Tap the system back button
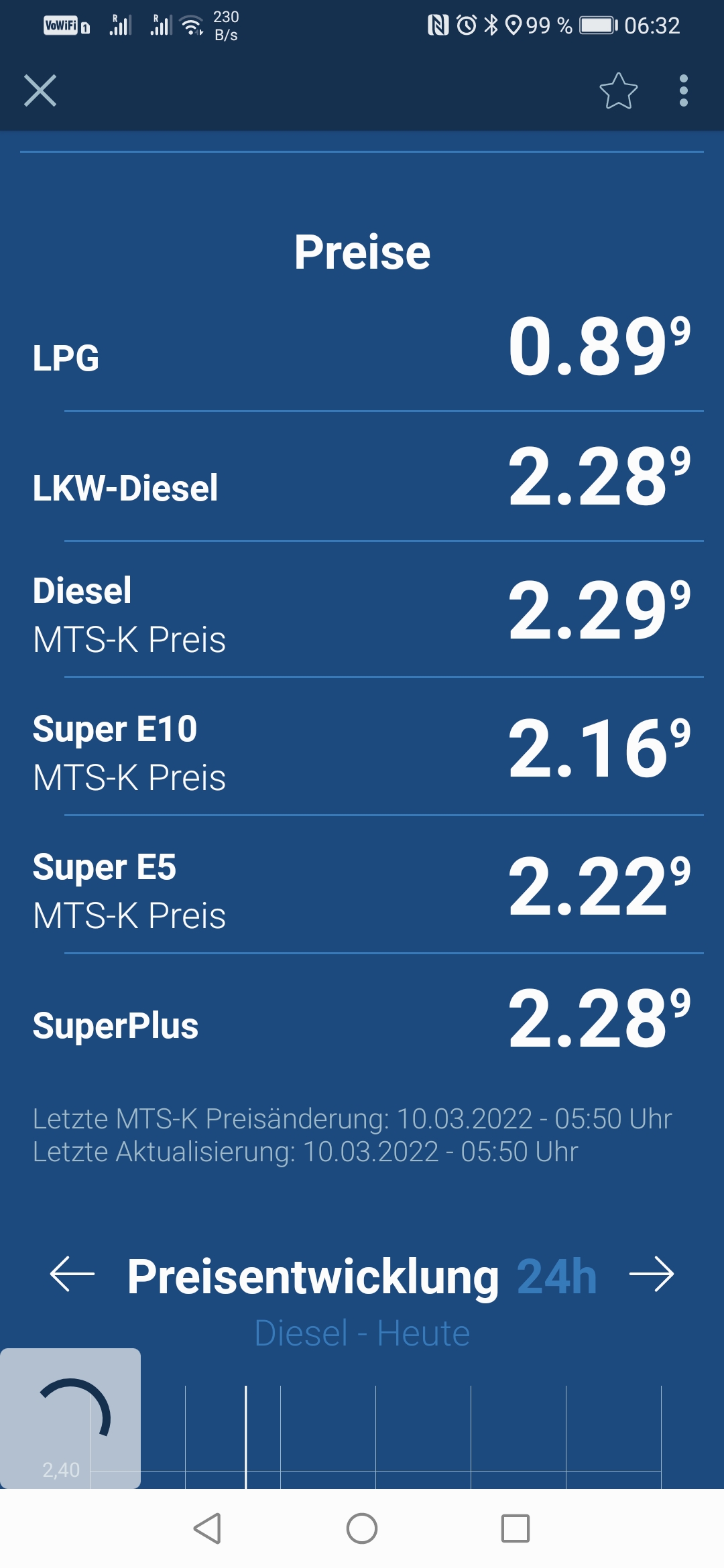 click(207, 1528)
